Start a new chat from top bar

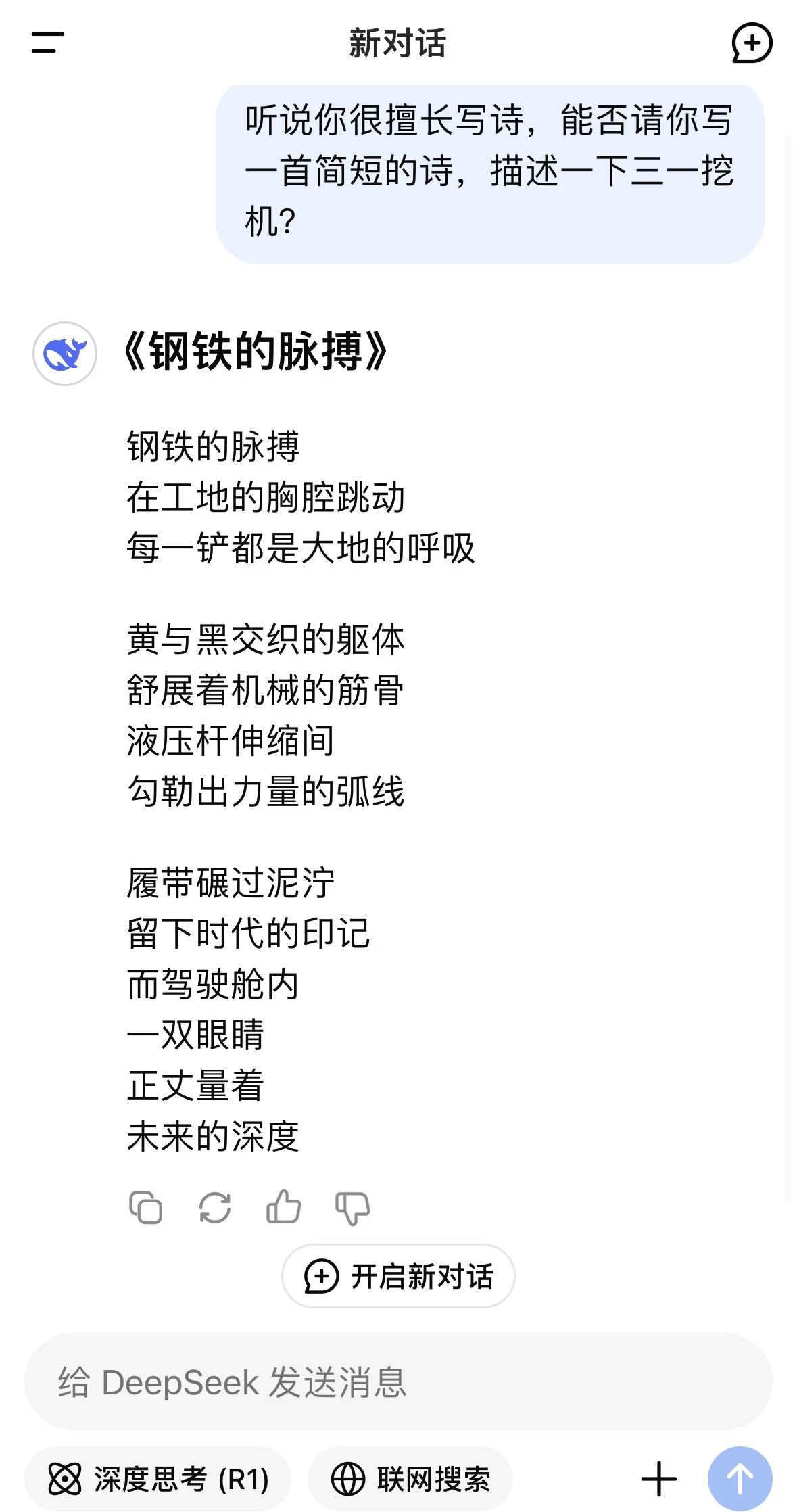click(x=751, y=43)
